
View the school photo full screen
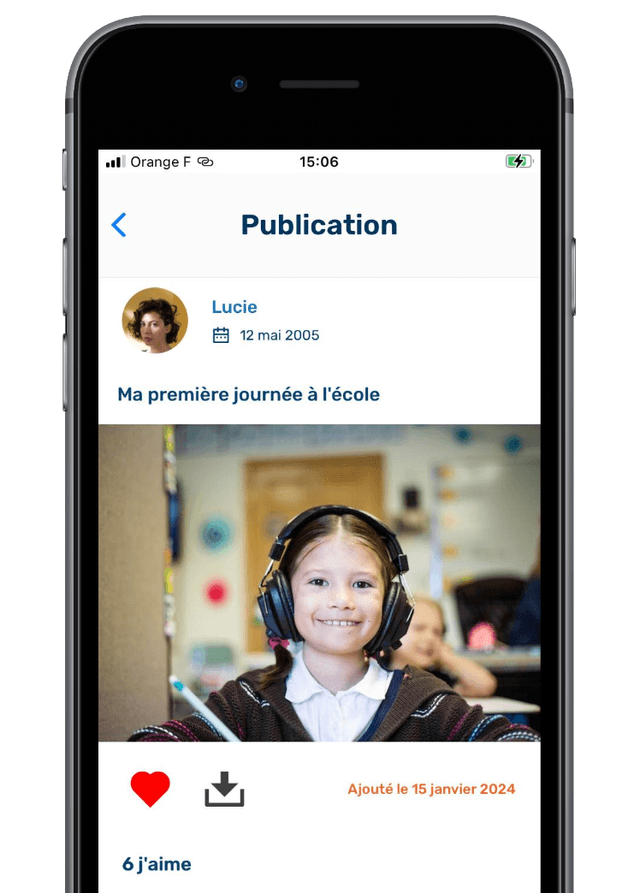pos(319,582)
